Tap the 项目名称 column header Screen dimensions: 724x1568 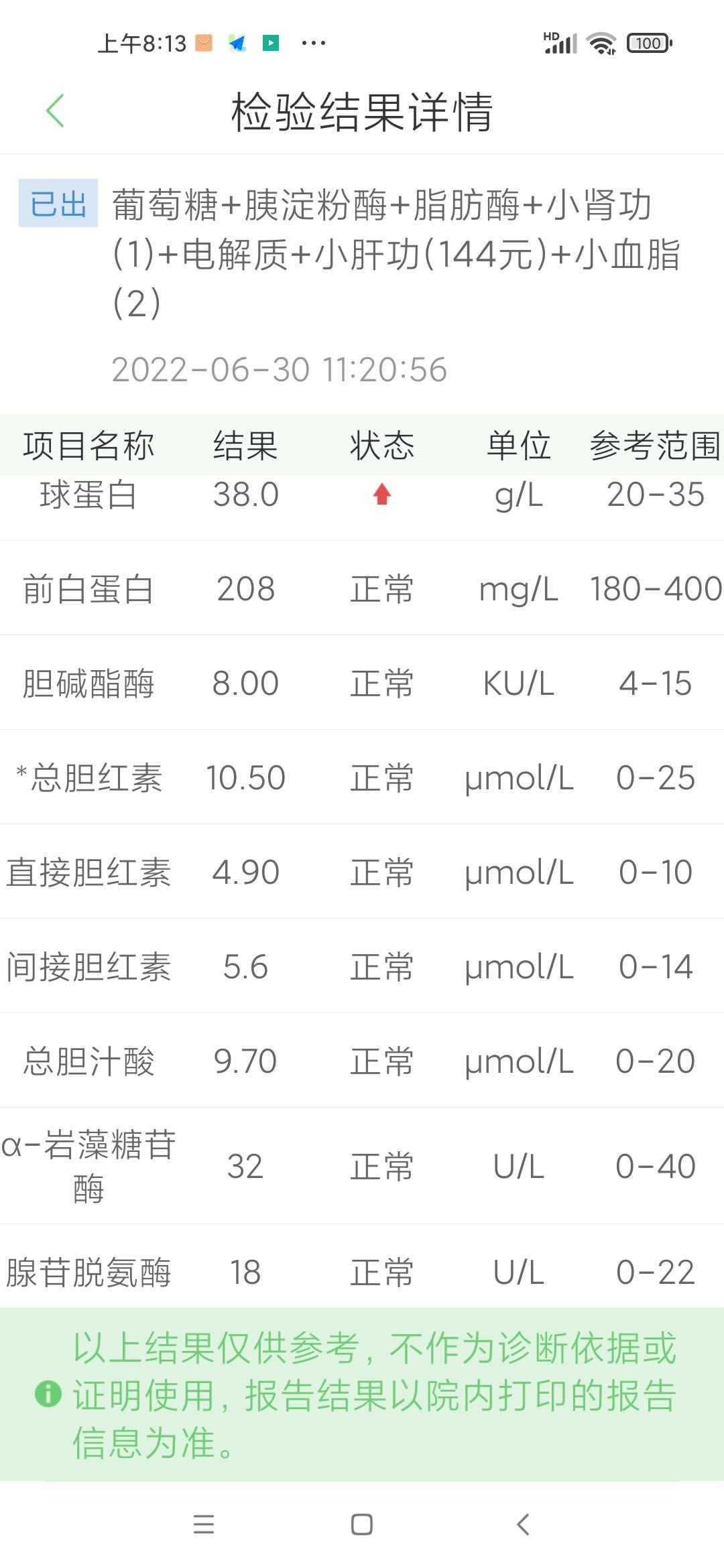tap(88, 445)
